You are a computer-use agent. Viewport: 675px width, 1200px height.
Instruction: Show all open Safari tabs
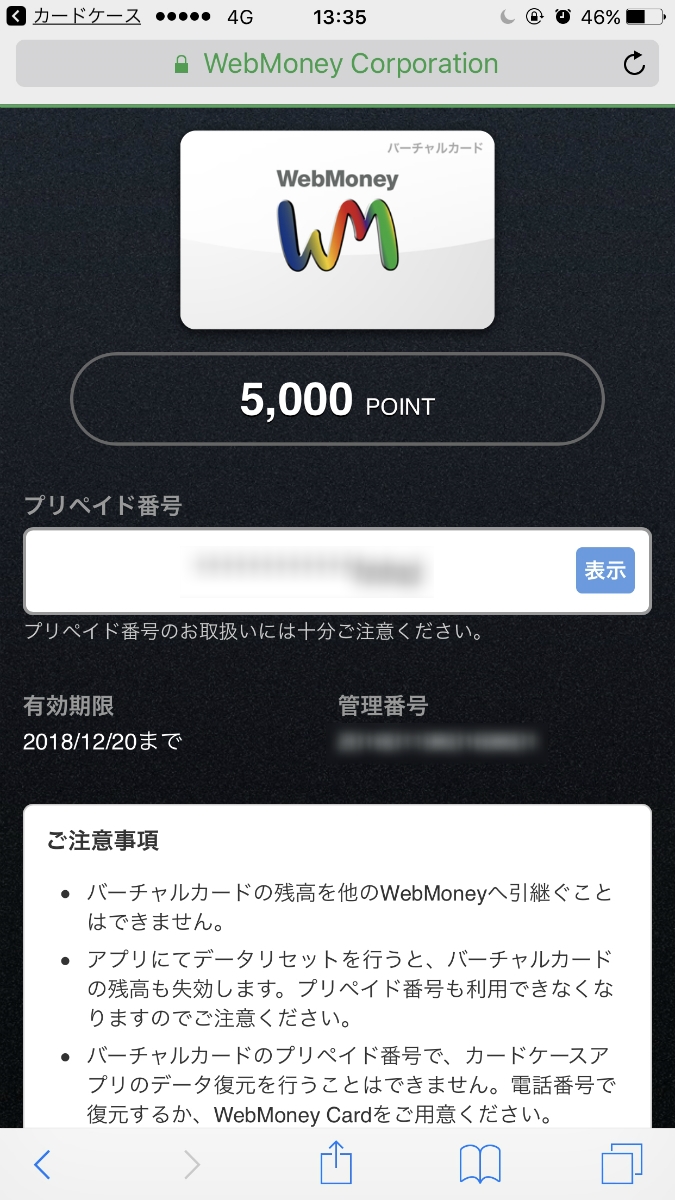(x=621, y=1164)
